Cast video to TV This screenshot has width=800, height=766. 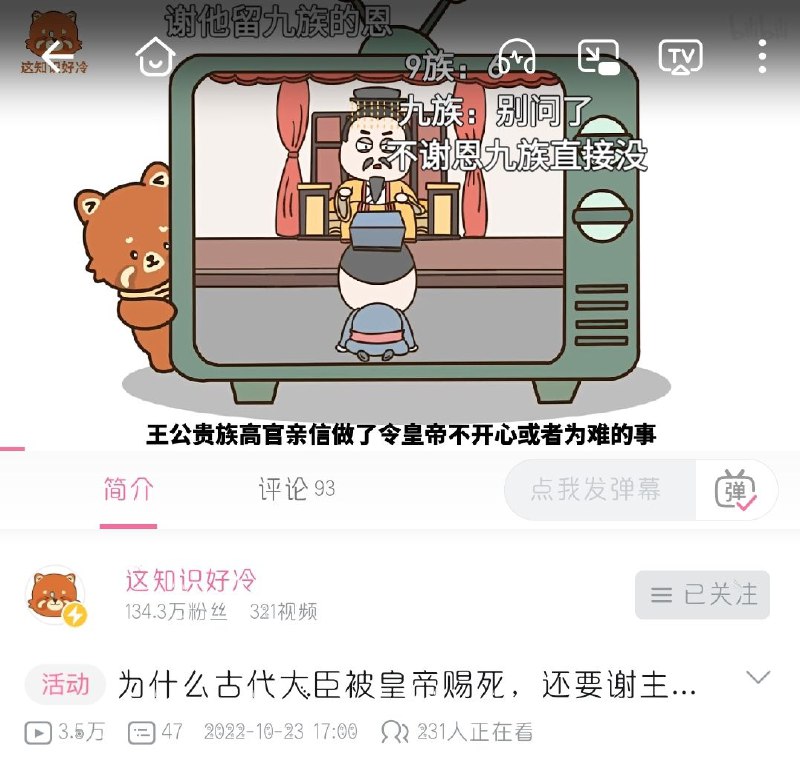[x=680, y=56]
